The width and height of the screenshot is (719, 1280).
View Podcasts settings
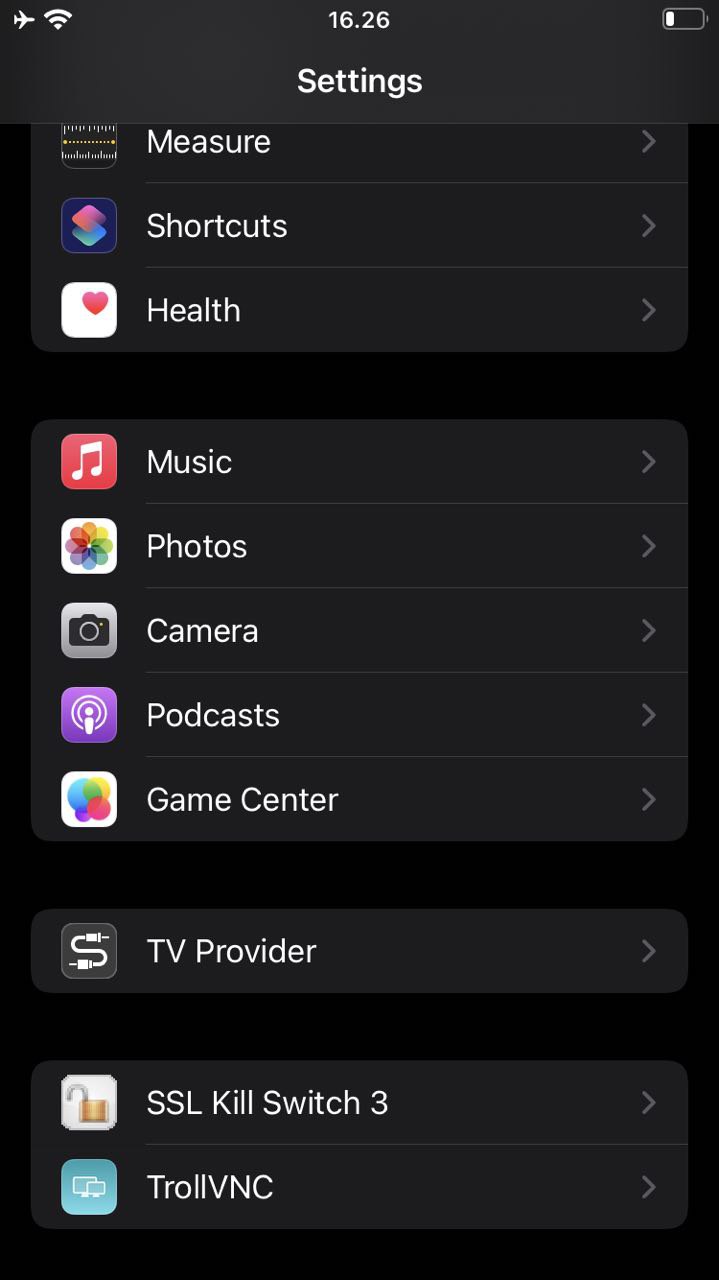click(x=359, y=715)
